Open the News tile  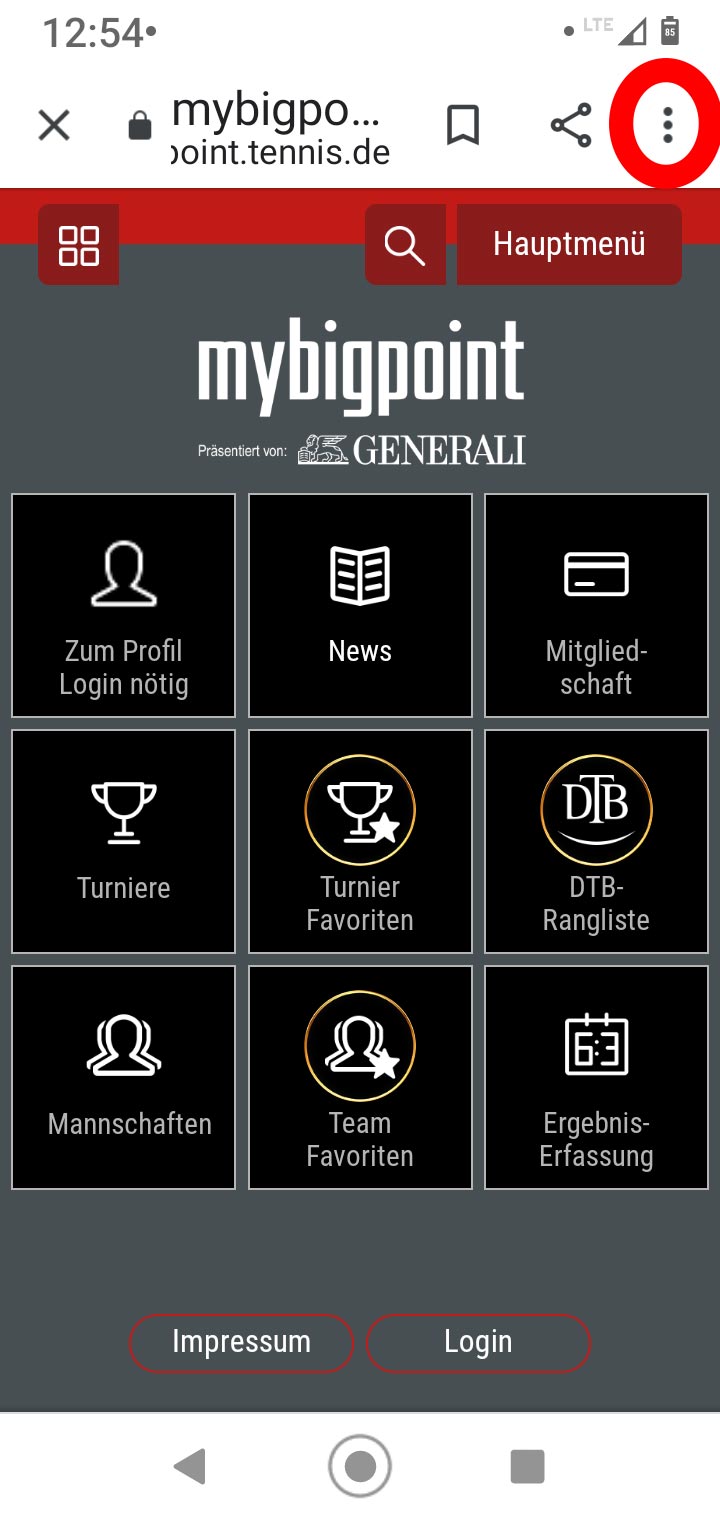pyautogui.click(x=360, y=606)
